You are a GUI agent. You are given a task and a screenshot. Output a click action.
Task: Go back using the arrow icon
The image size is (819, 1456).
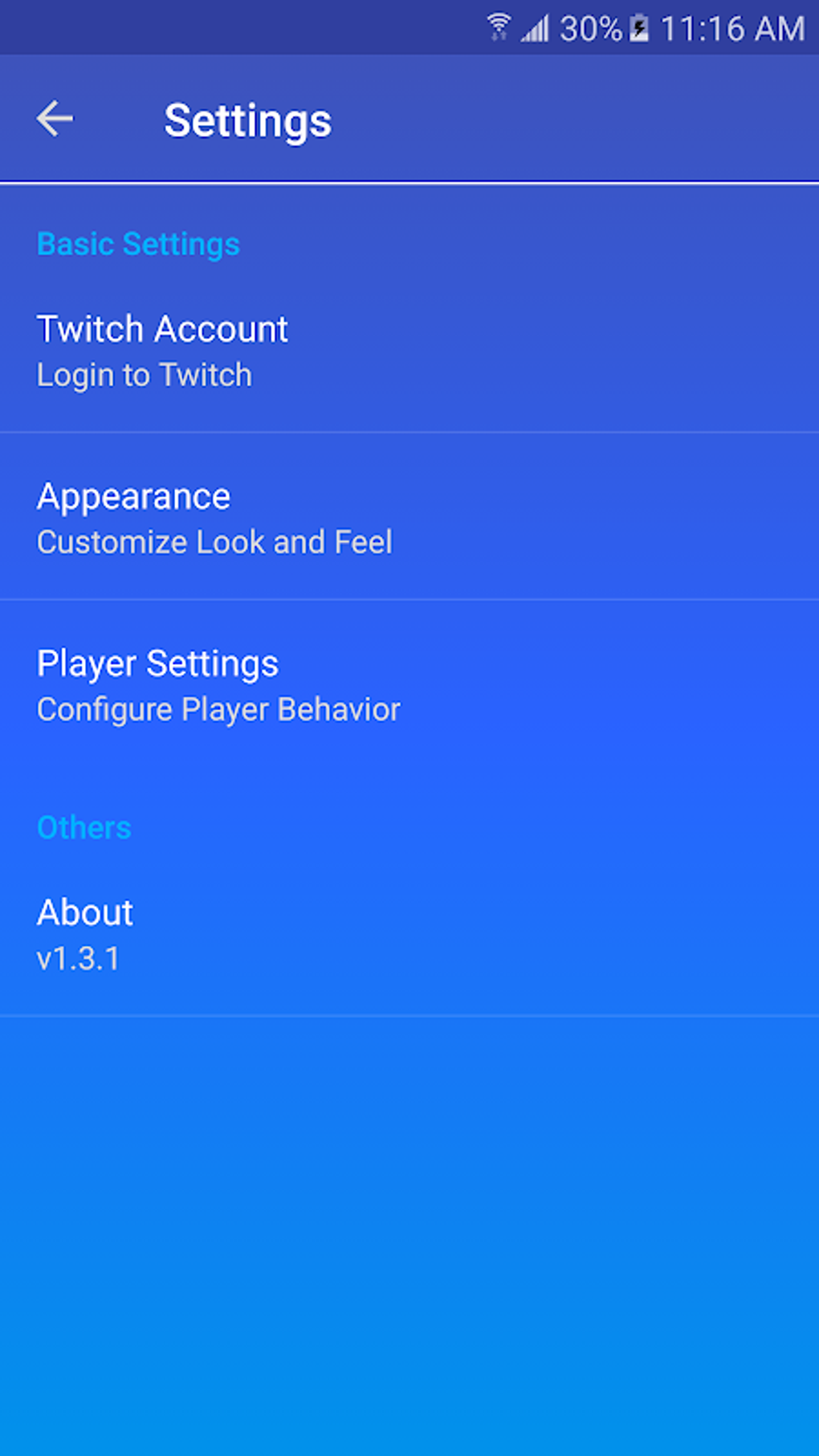(x=55, y=119)
